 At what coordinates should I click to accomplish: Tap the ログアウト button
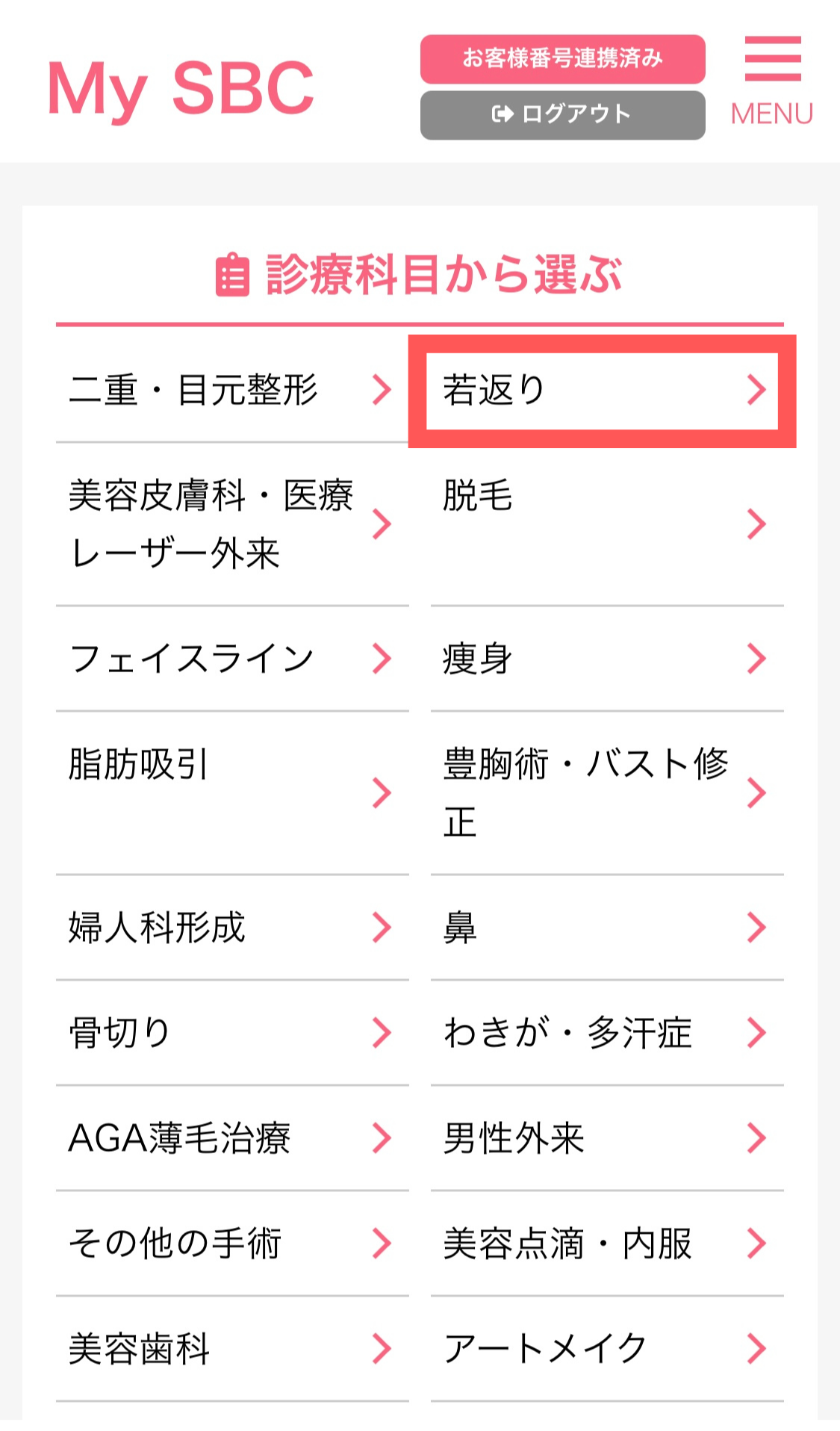click(x=562, y=115)
